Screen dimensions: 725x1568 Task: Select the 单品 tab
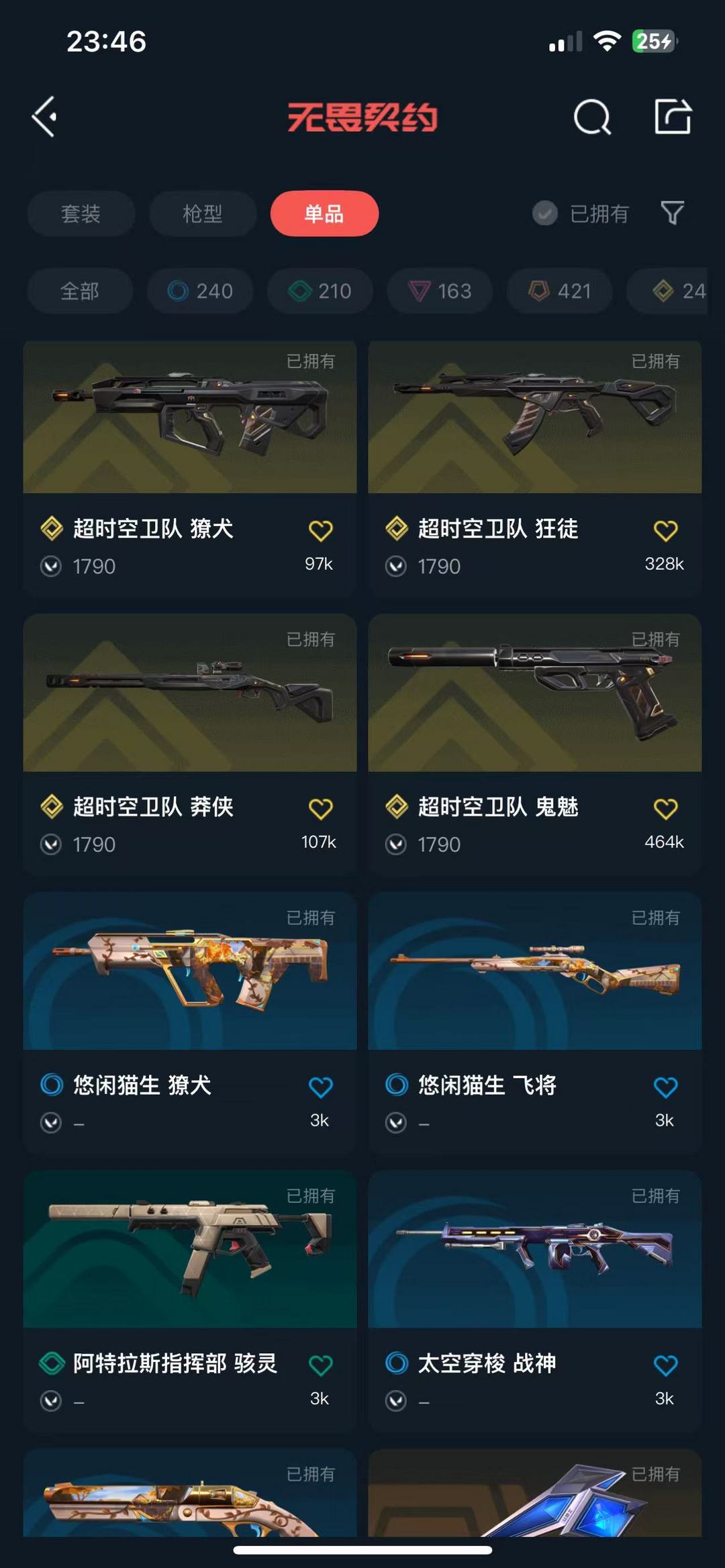[324, 213]
